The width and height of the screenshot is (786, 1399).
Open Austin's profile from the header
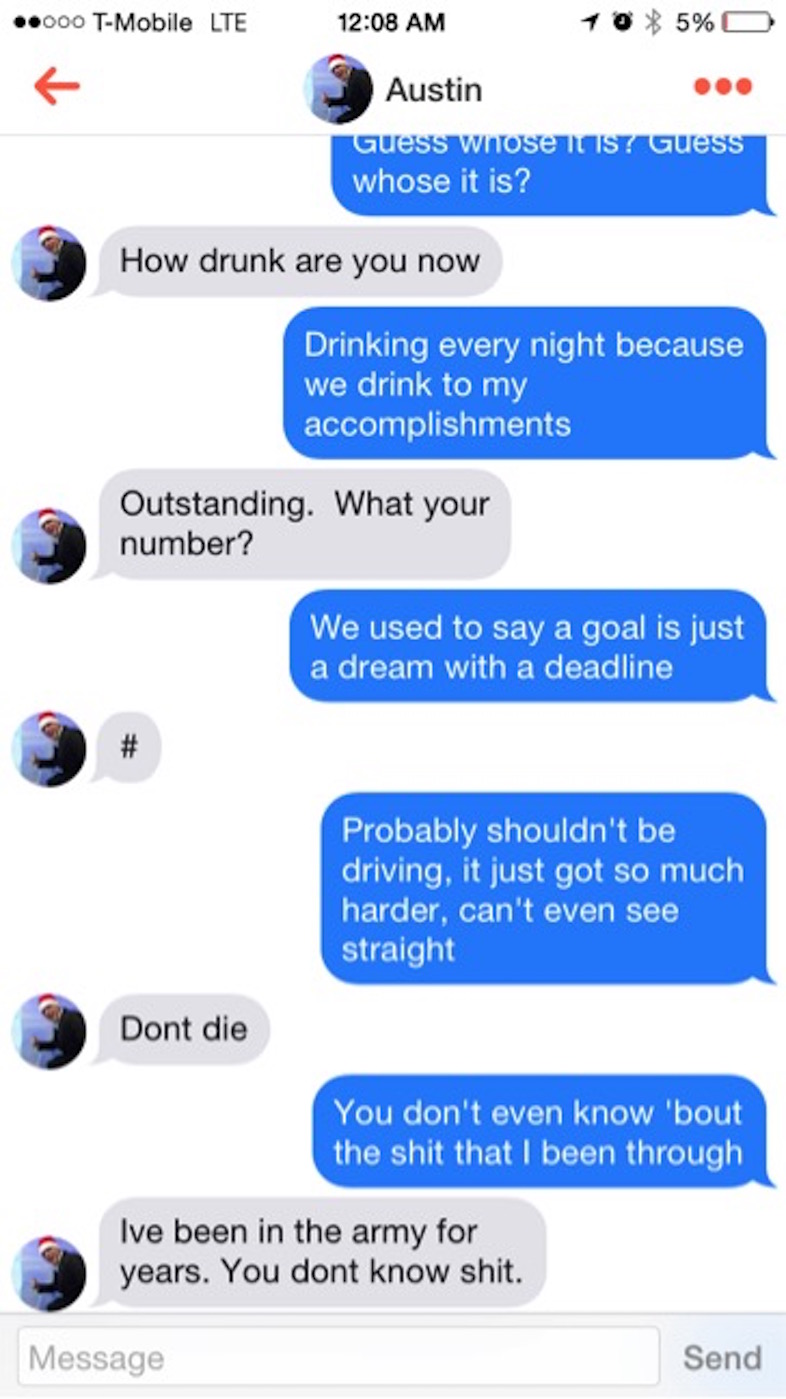click(x=393, y=89)
